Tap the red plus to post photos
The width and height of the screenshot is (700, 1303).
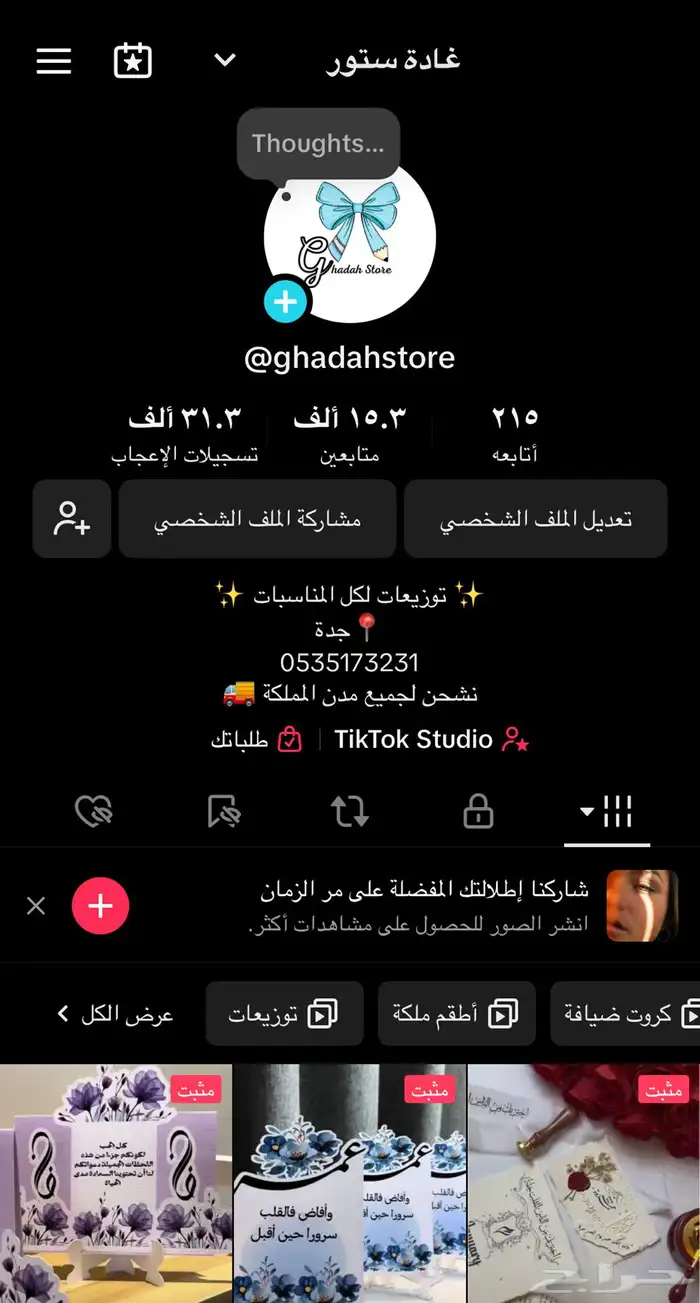pyautogui.click(x=100, y=906)
